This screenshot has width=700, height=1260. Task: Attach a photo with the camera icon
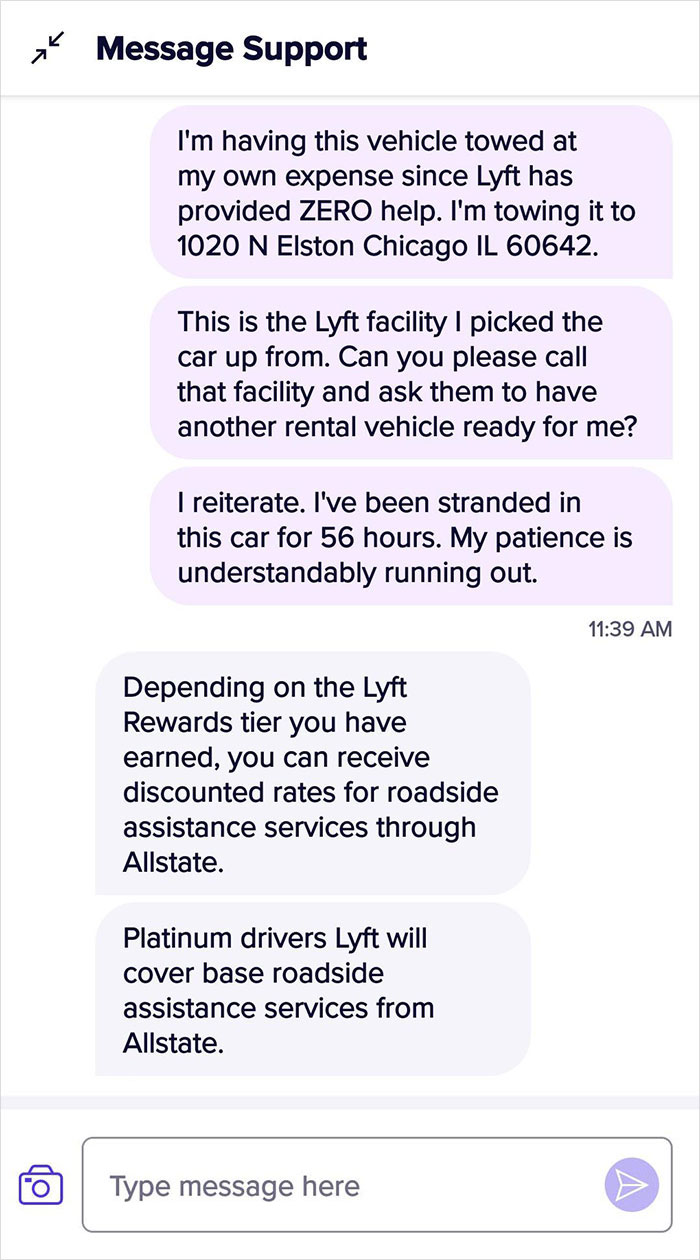(41, 1185)
